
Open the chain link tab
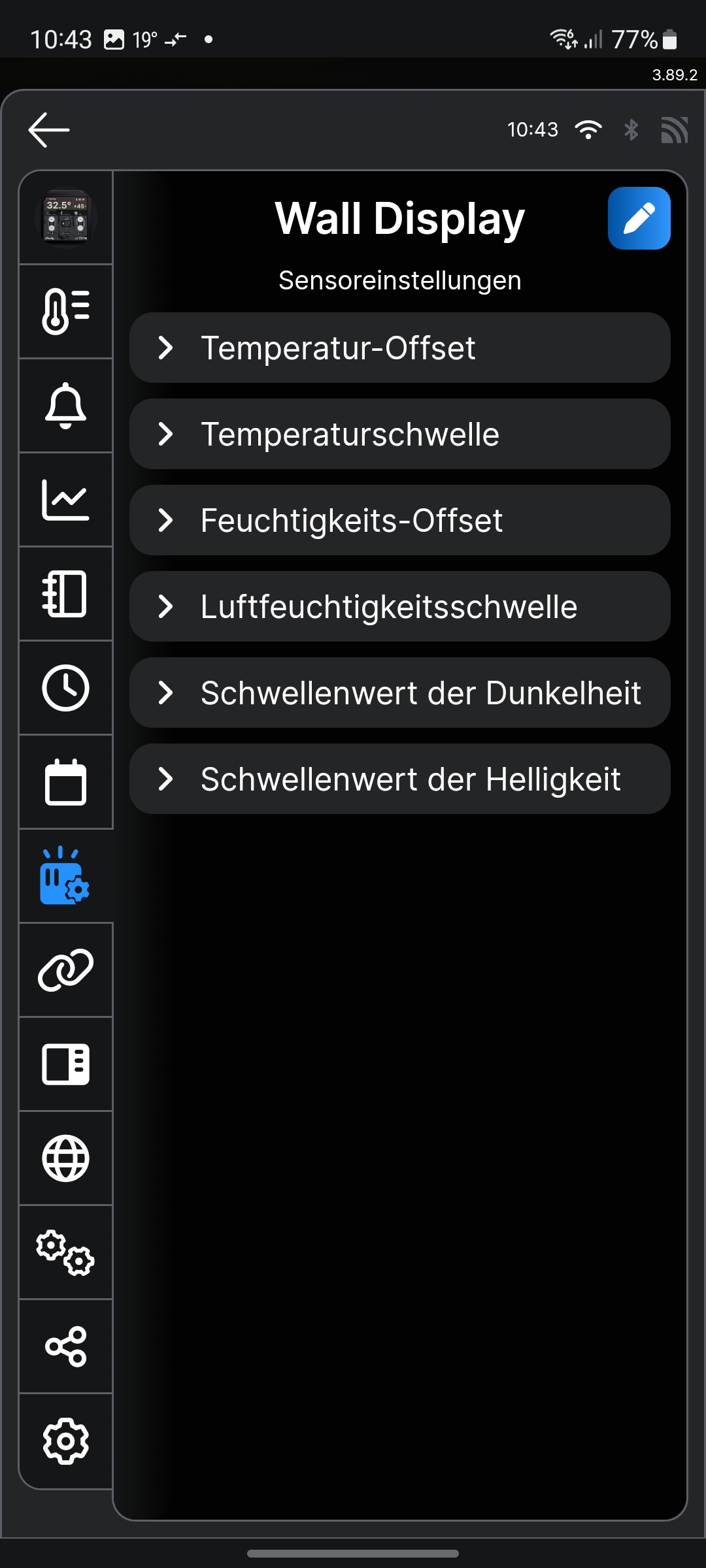[x=65, y=970]
